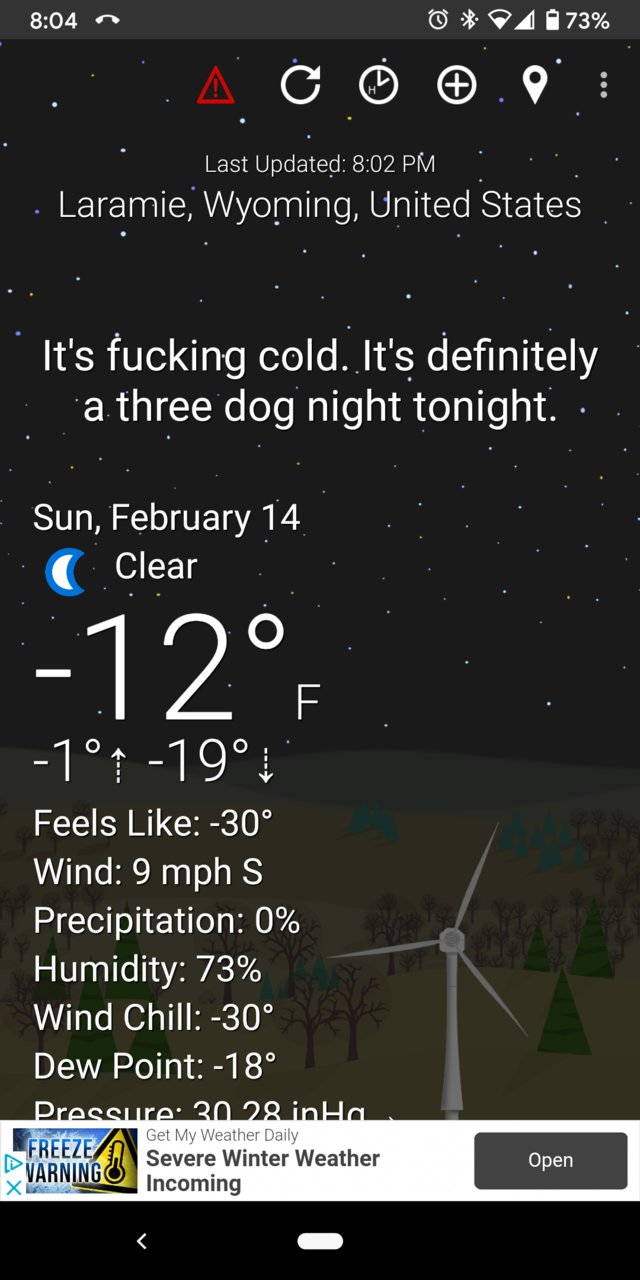Refresh the weather data
The width and height of the screenshot is (640, 1280).
pos(300,85)
